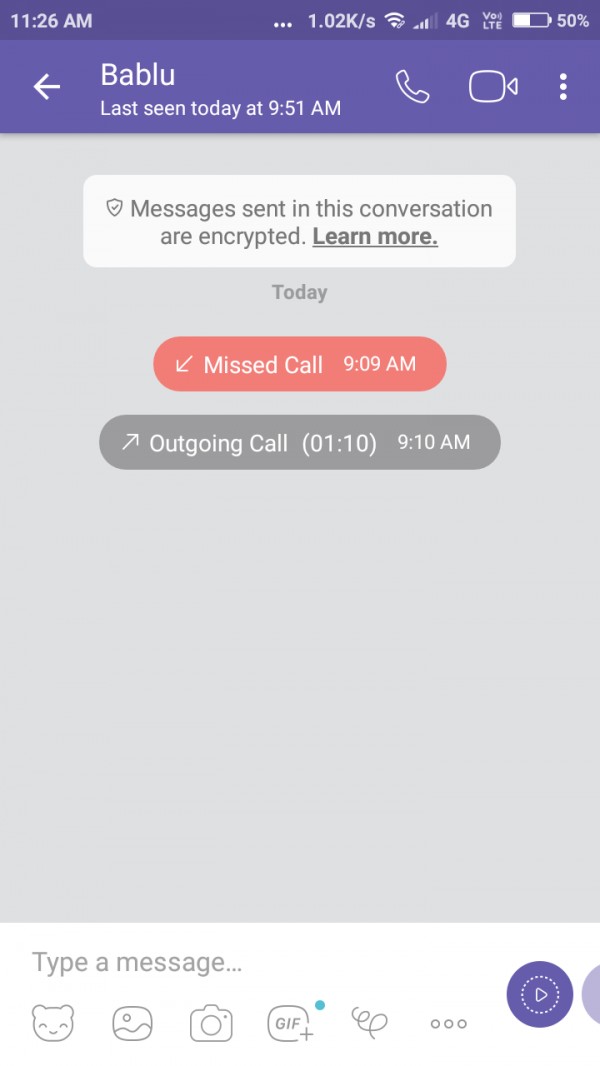Open the photo gallery picker
The image size is (600, 1066).
click(132, 1023)
